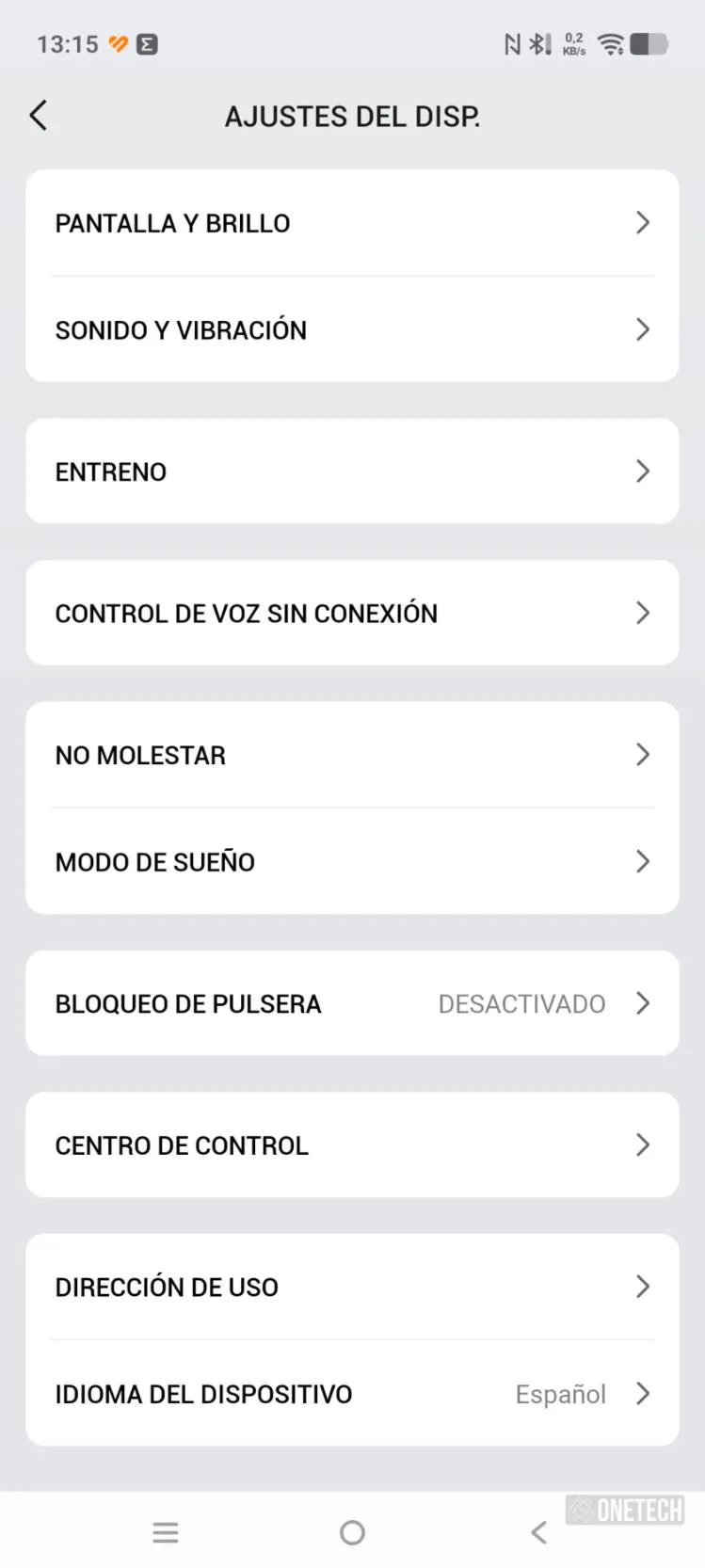
Task: Tap the system home button
Action: pyautogui.click(x=352, y=1533)
